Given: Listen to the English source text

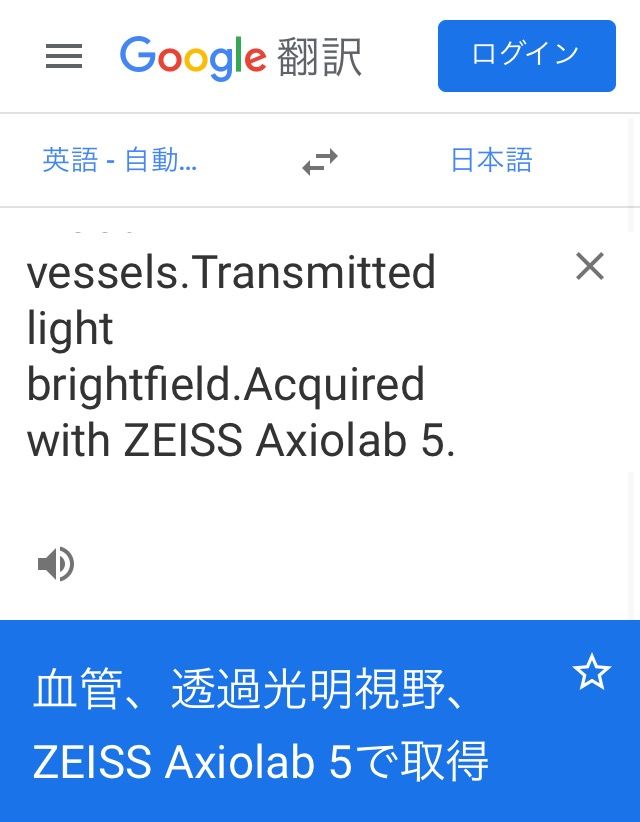Looking at the screenshot, I should point(56,565).
